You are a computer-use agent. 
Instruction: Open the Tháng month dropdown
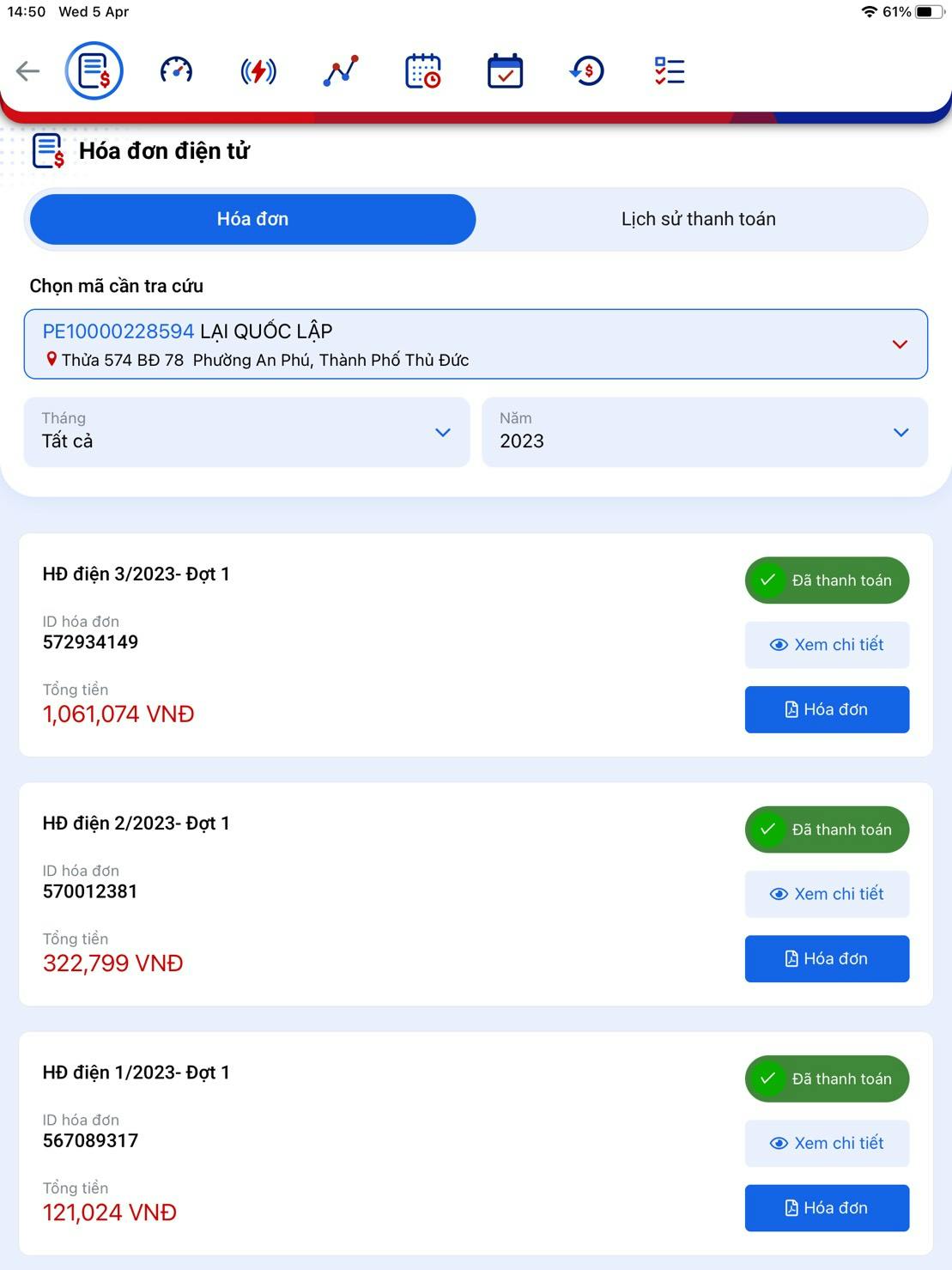click(246, 432)
